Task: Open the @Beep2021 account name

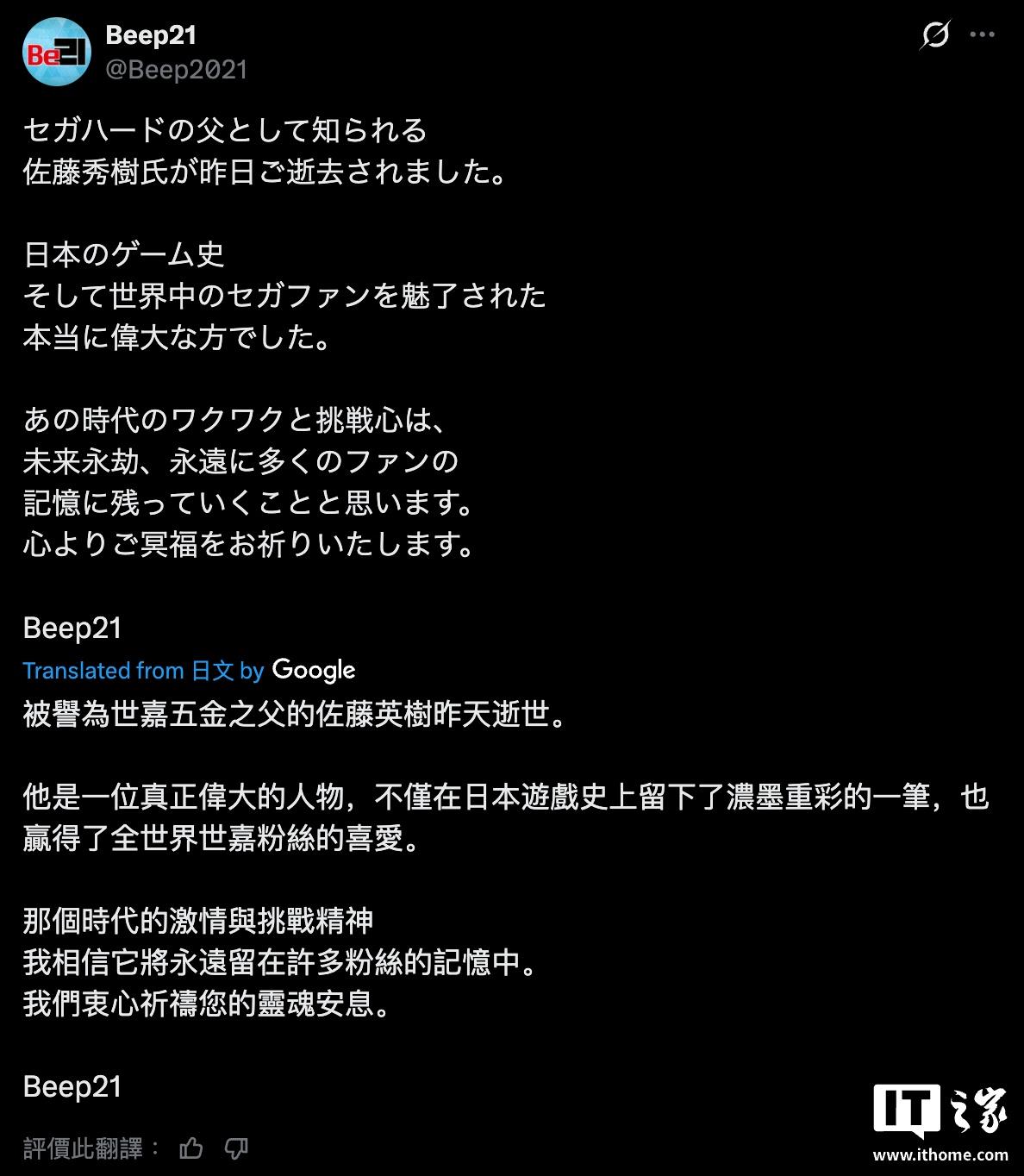Action: [177, 69]
